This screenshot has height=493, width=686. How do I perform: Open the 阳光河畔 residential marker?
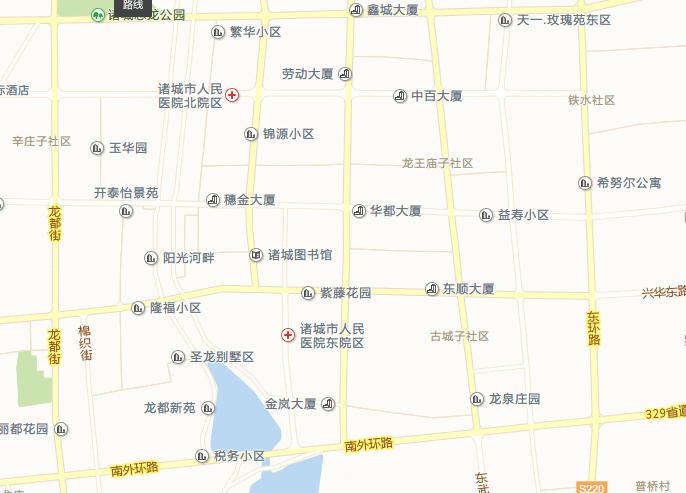point(152,258)
